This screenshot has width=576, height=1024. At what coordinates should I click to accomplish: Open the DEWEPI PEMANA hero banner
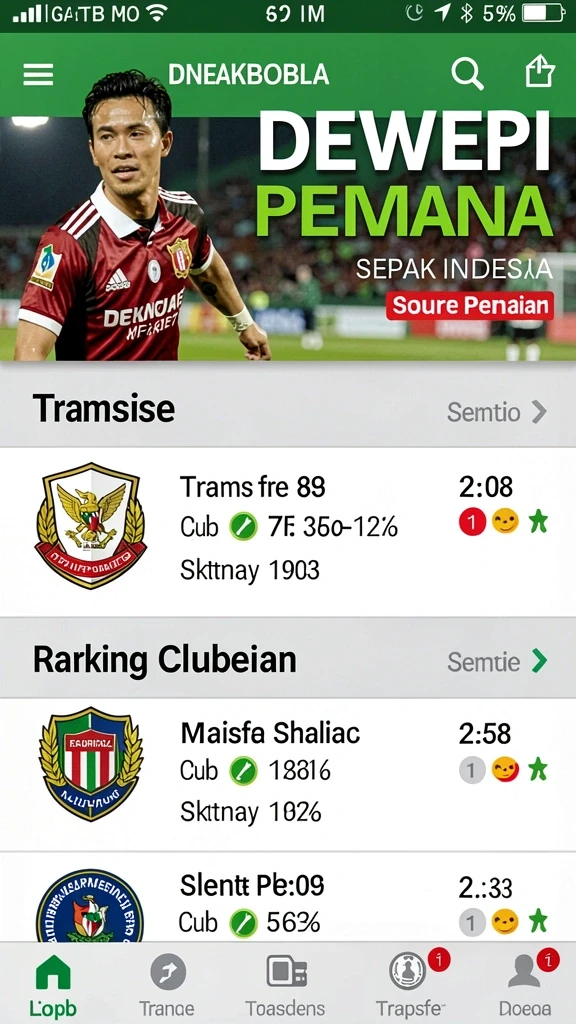click(288, 238)
